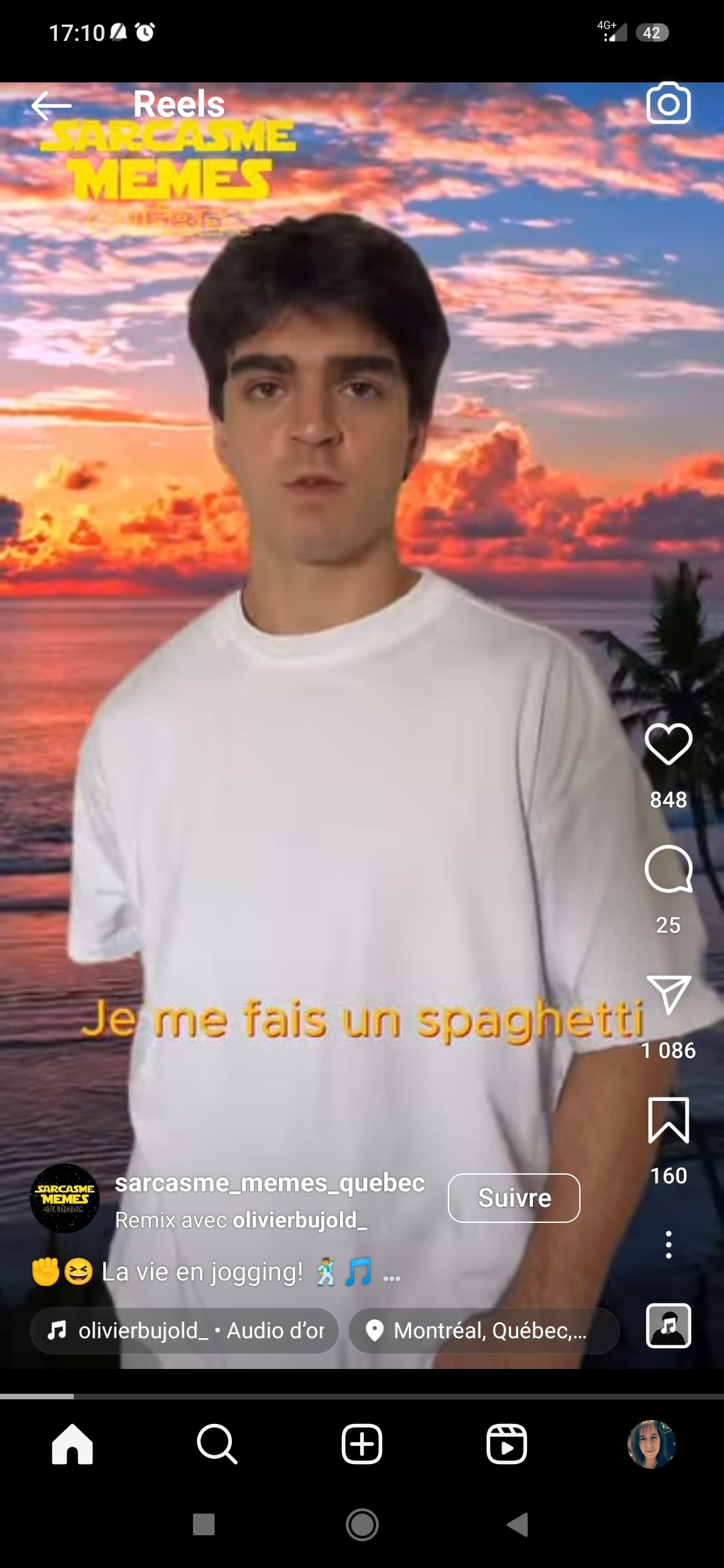
Task: Switch to the Reels tab
Action: [507, 1444]
